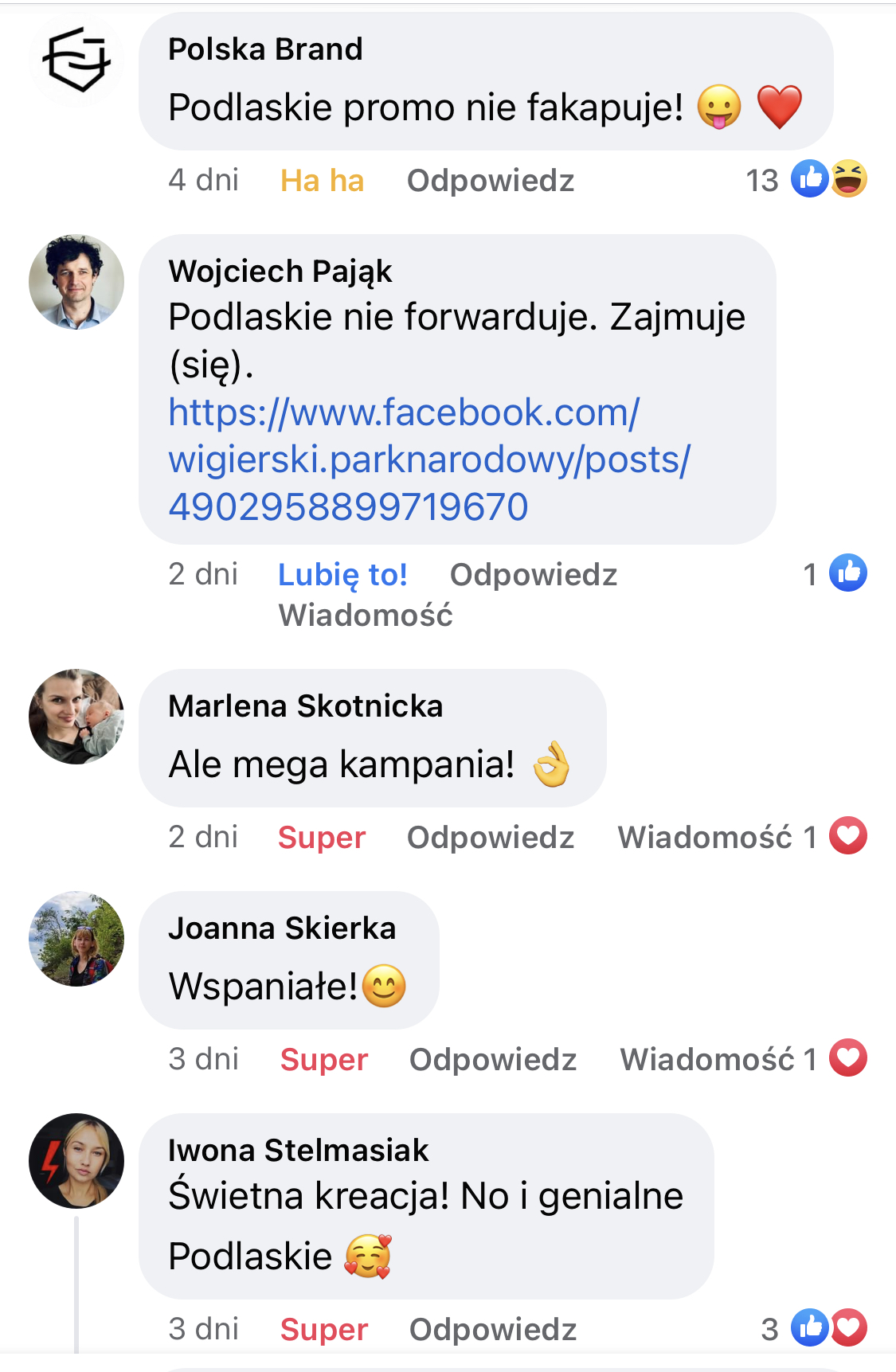Reply to Wojciech Pająk's comment
This screenshot has width=896, height=1372.
(533, 574)
